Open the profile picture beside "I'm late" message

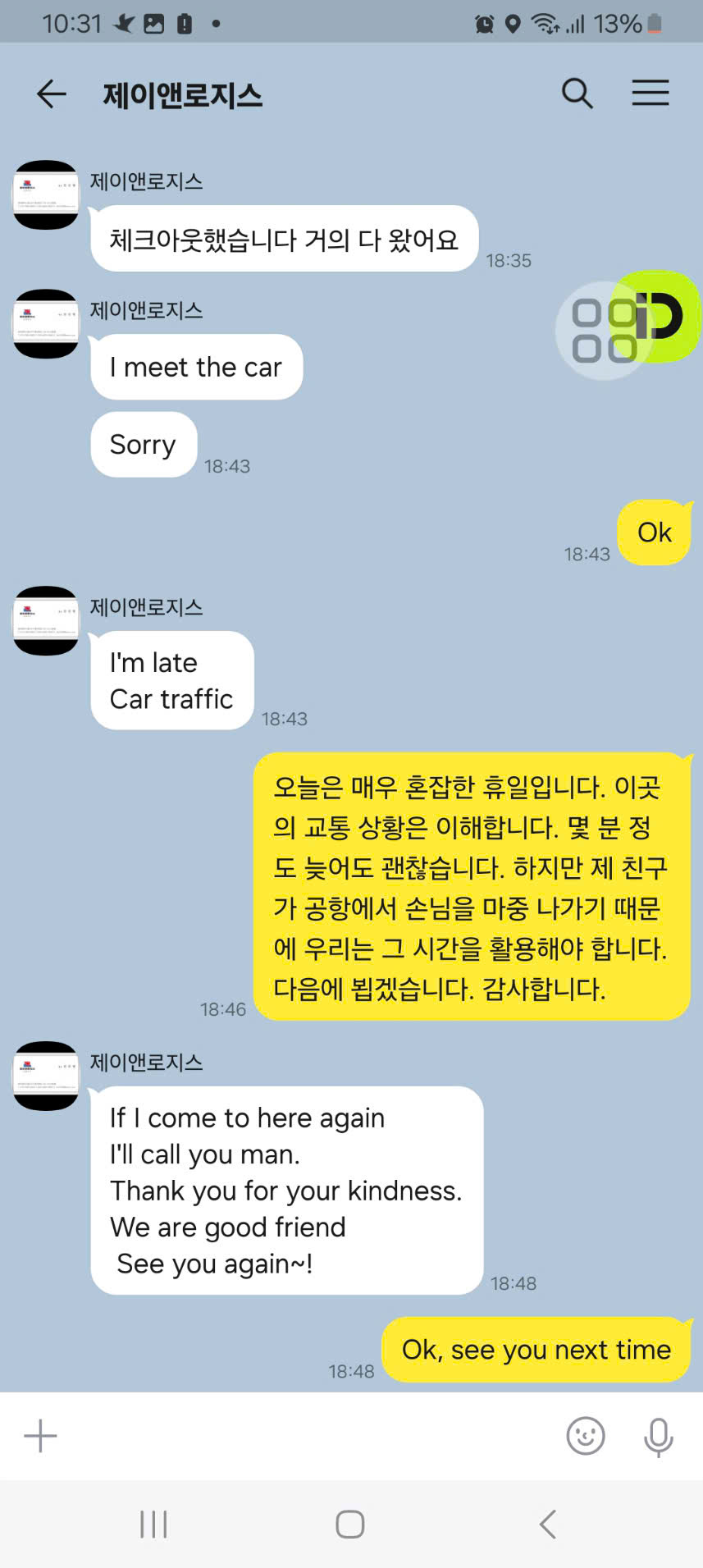coord(46,620)
